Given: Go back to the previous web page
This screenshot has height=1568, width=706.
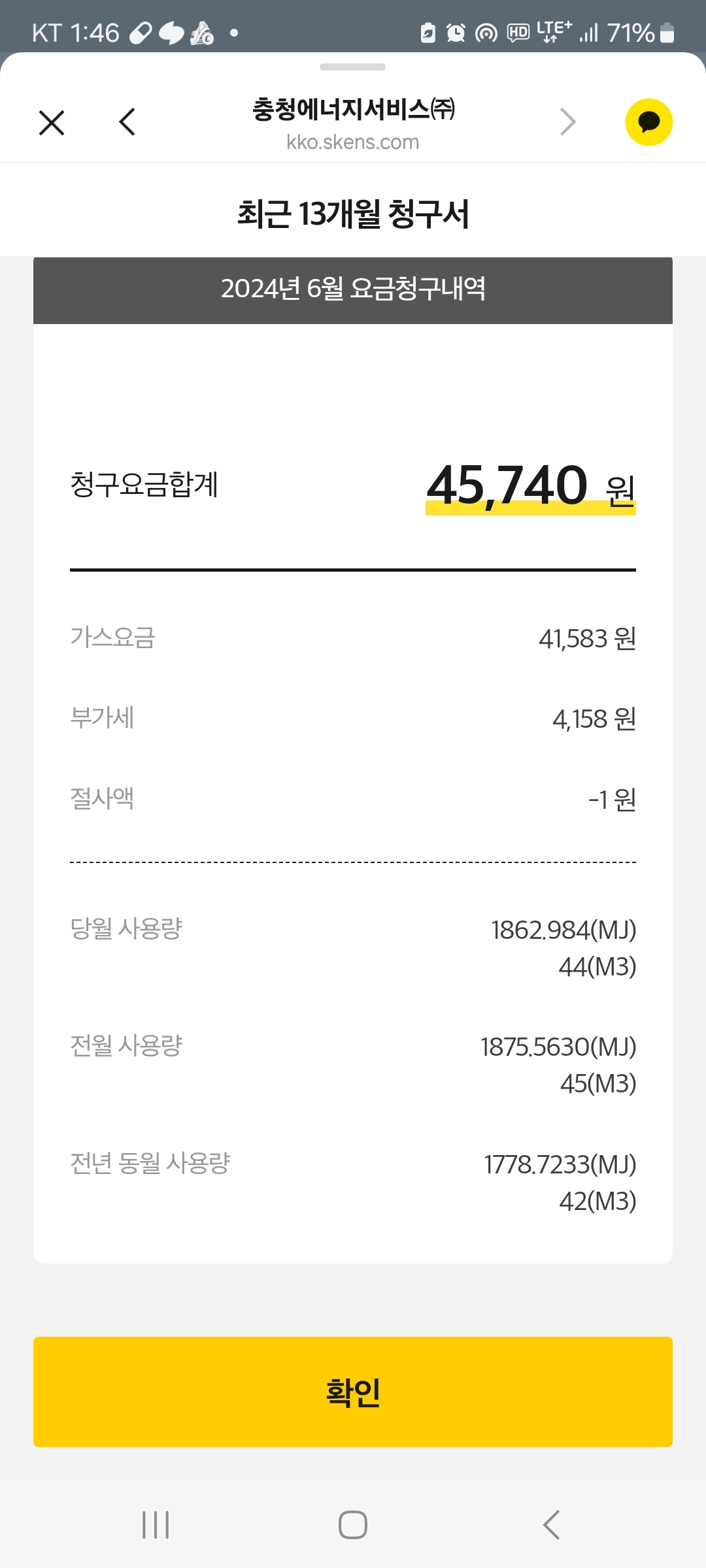Looking at the screenshot, I should point(127,122).
